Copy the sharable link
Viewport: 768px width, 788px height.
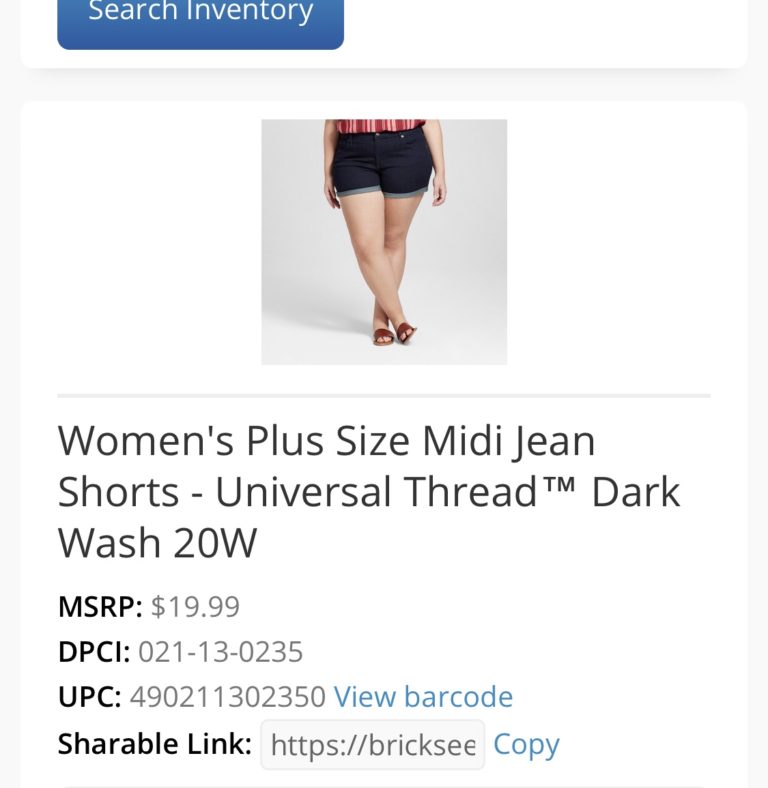click(x=526, y=744)
